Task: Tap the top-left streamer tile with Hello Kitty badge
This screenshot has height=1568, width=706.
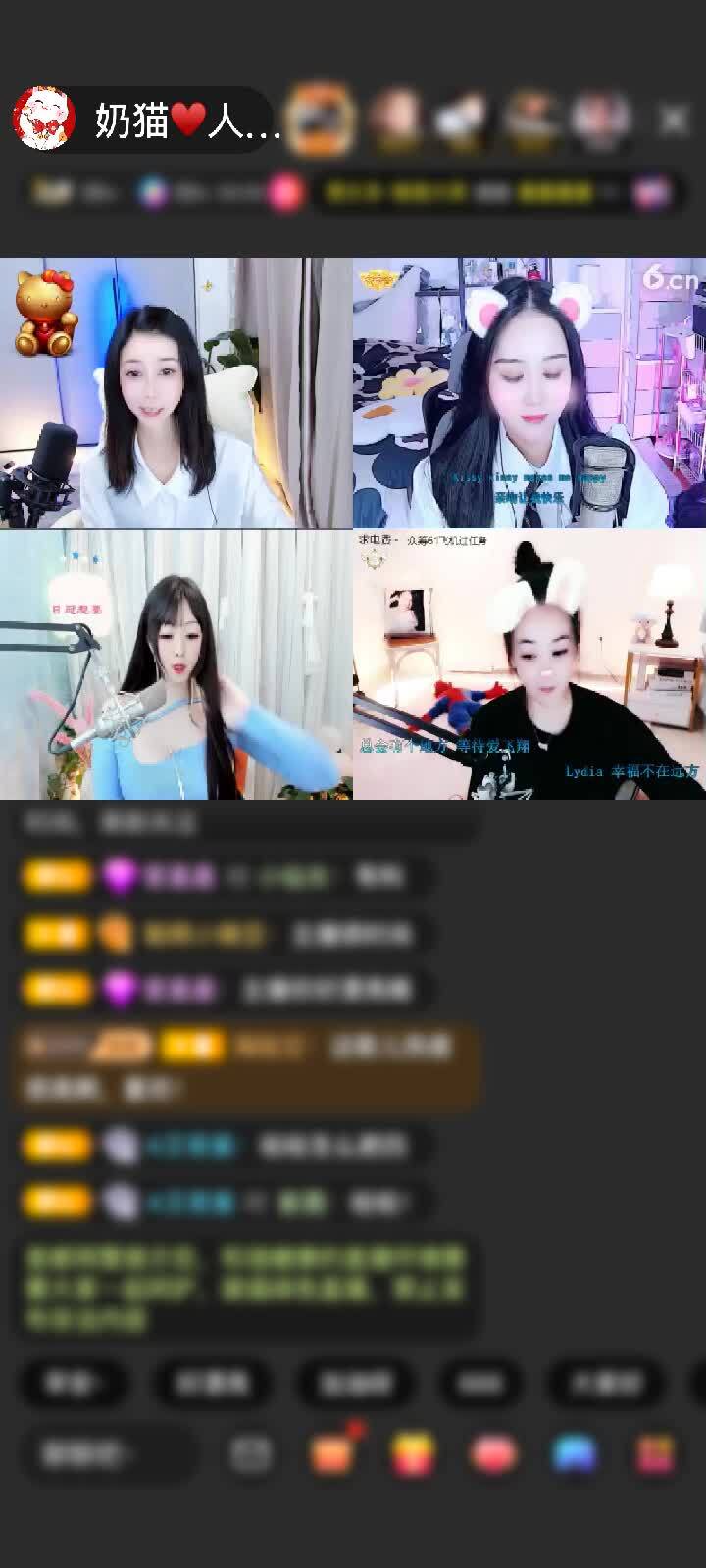Action: point(176,393)
